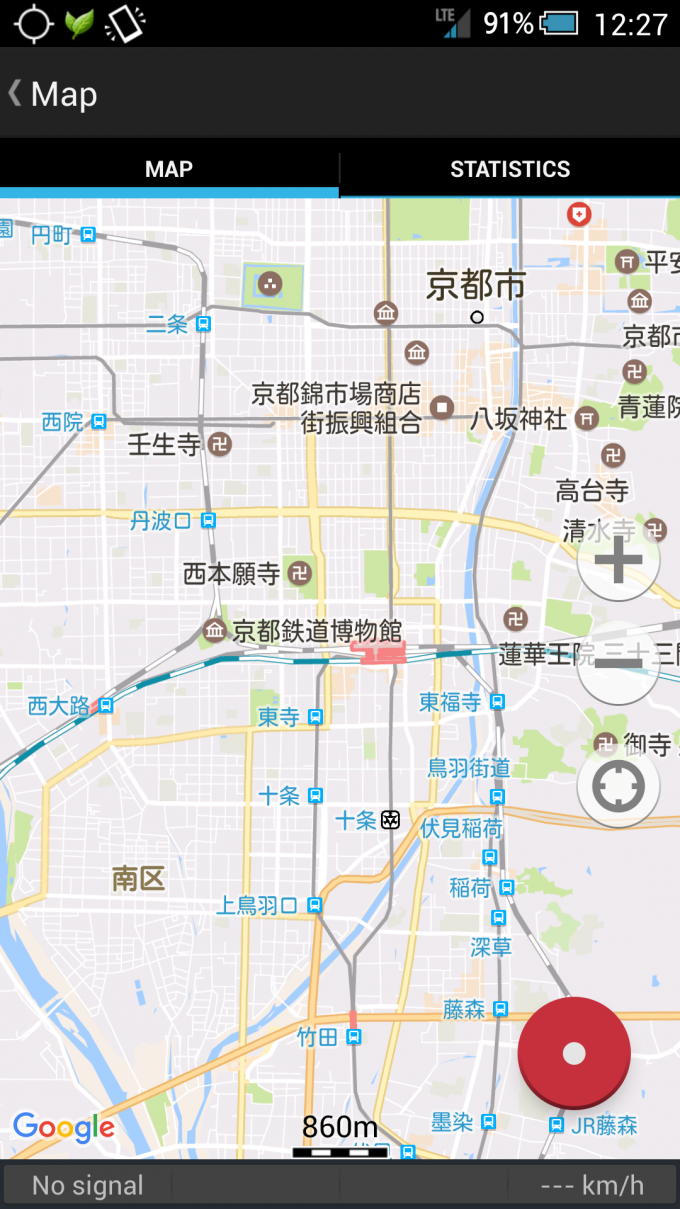
Task: Select the Map tab
Action: [x=169, y=169]
